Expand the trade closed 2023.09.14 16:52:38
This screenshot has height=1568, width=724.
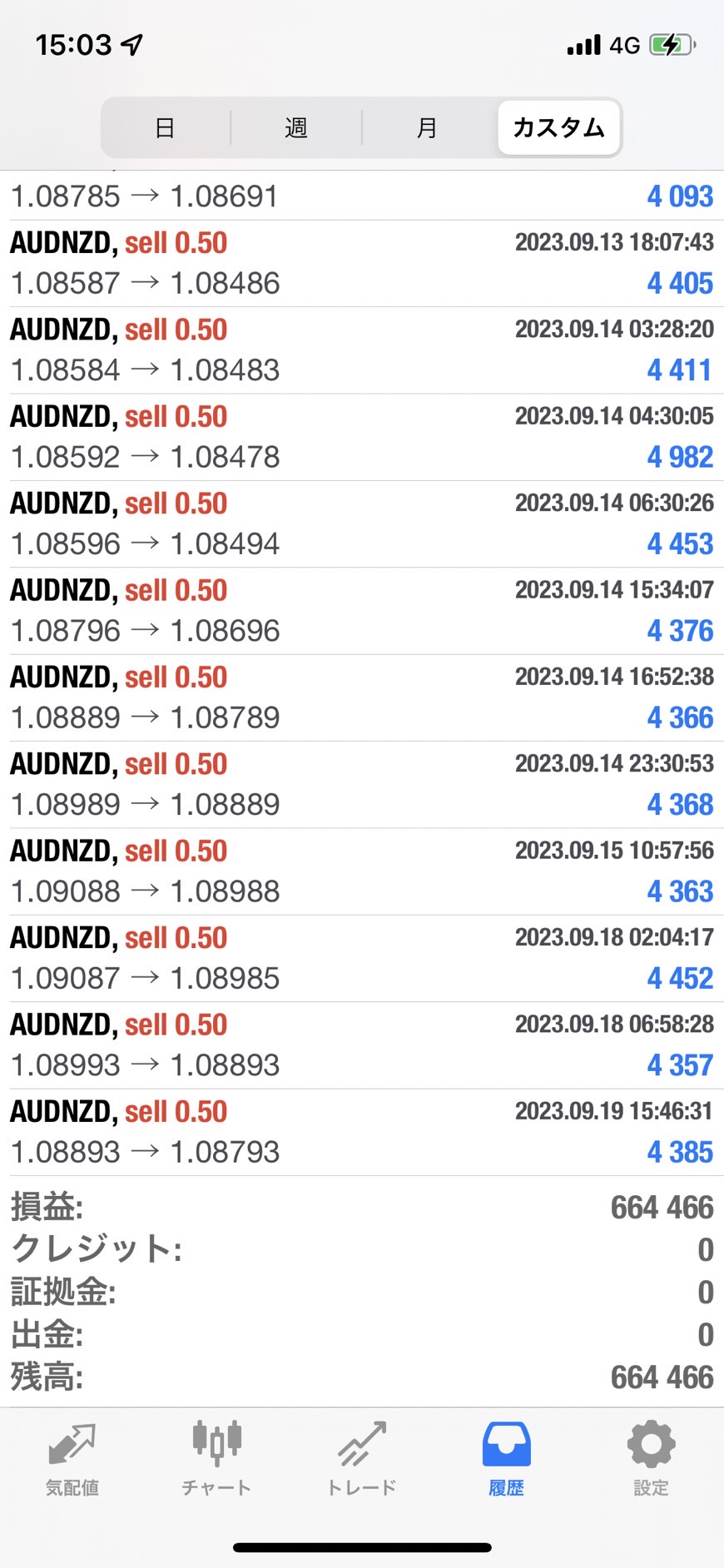pos(362,697)
